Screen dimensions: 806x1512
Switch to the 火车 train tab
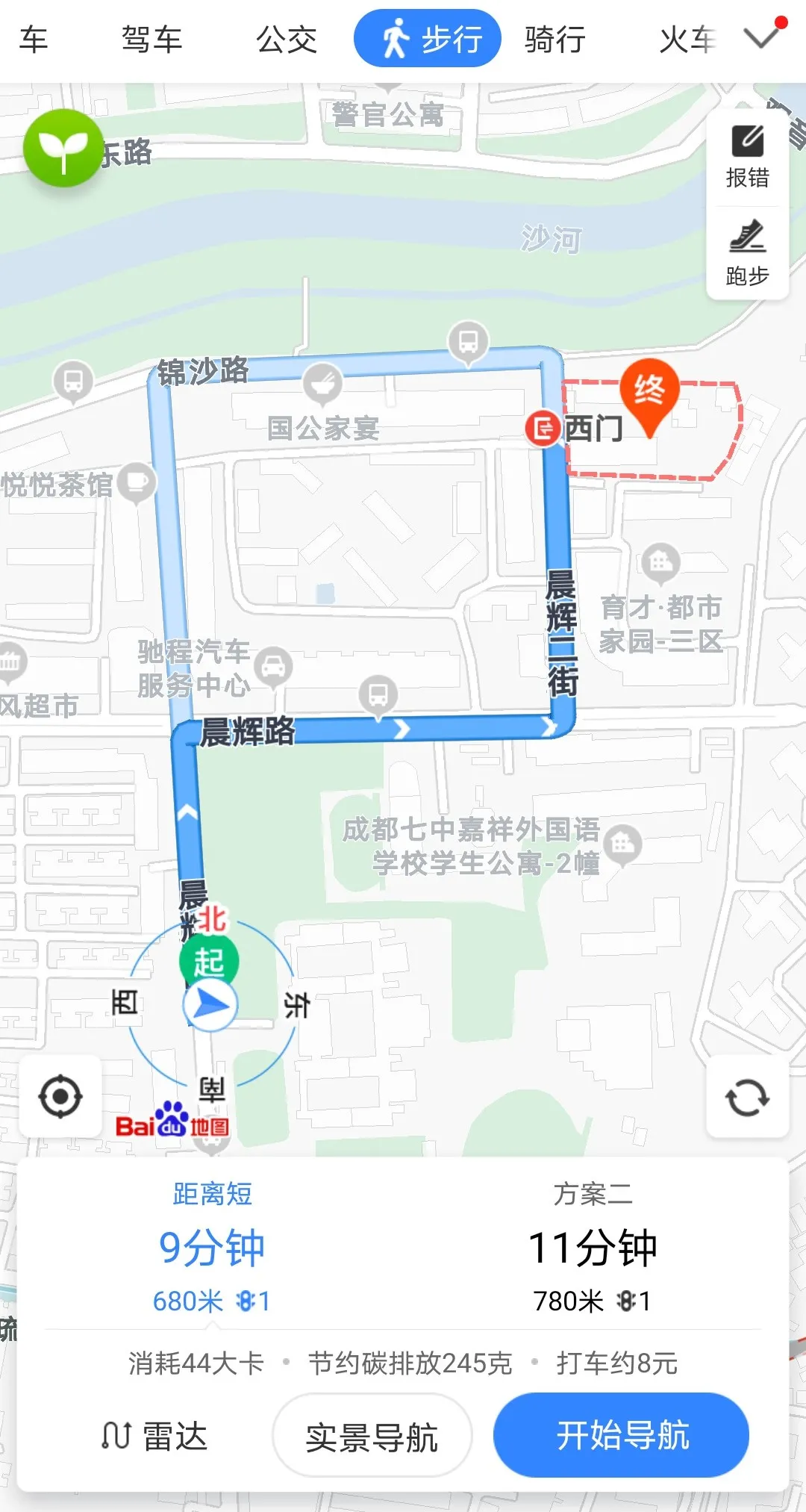pos(687,40)
